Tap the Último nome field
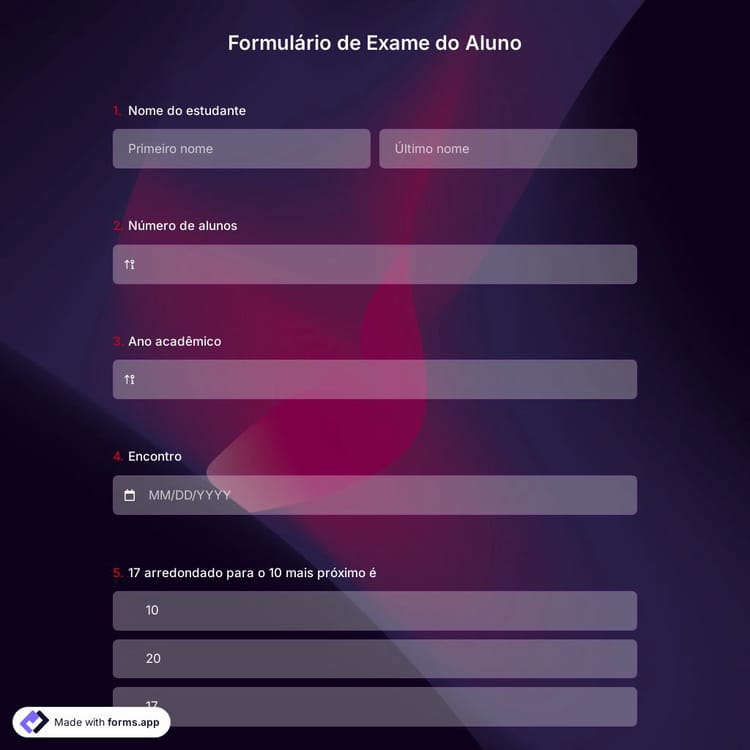This screenshot has height=750, width=750. (x=507, y=149)
